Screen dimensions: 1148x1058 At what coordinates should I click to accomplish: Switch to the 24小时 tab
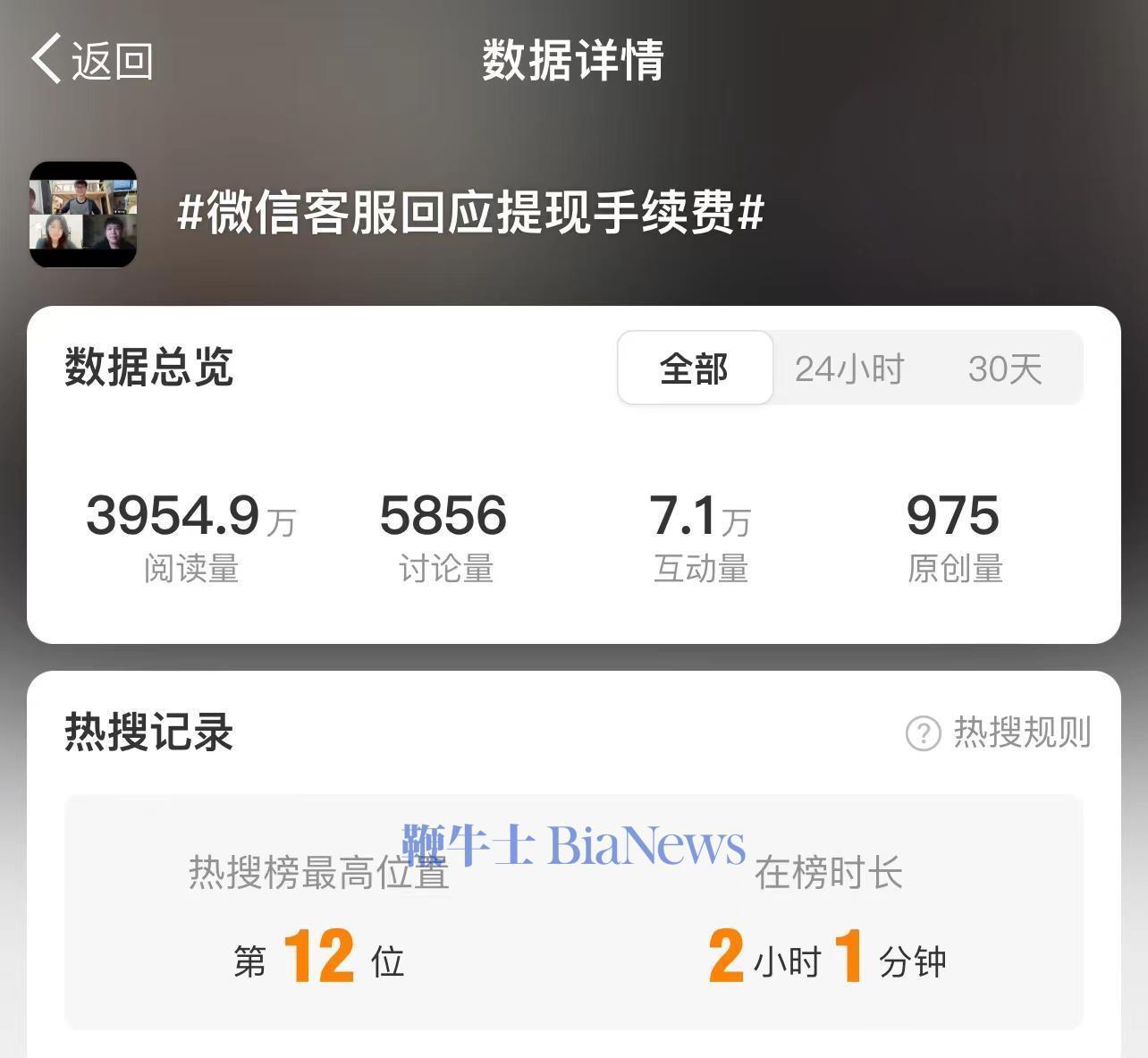coord(849,368)
